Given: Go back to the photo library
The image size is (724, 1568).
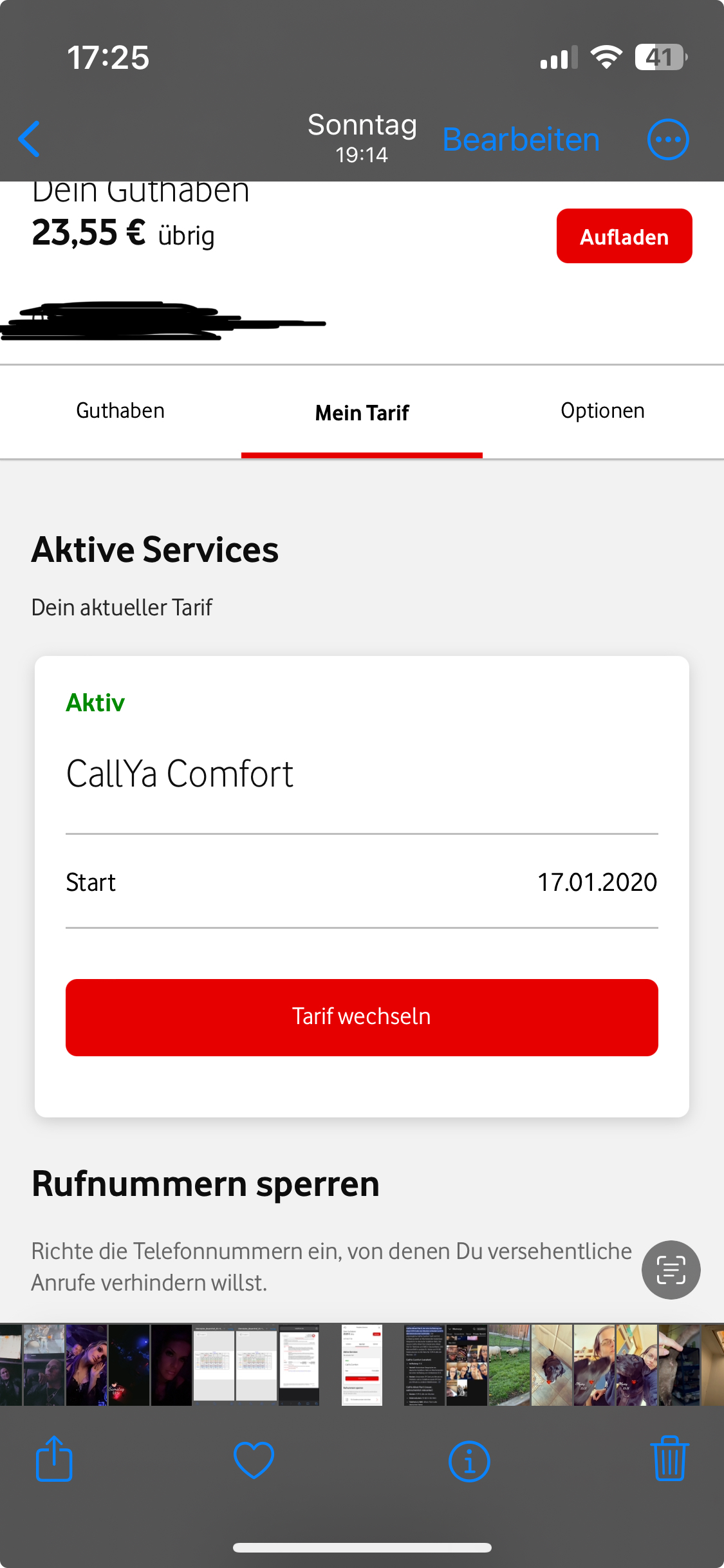Looking at the screenshot, I should point(30,139).
